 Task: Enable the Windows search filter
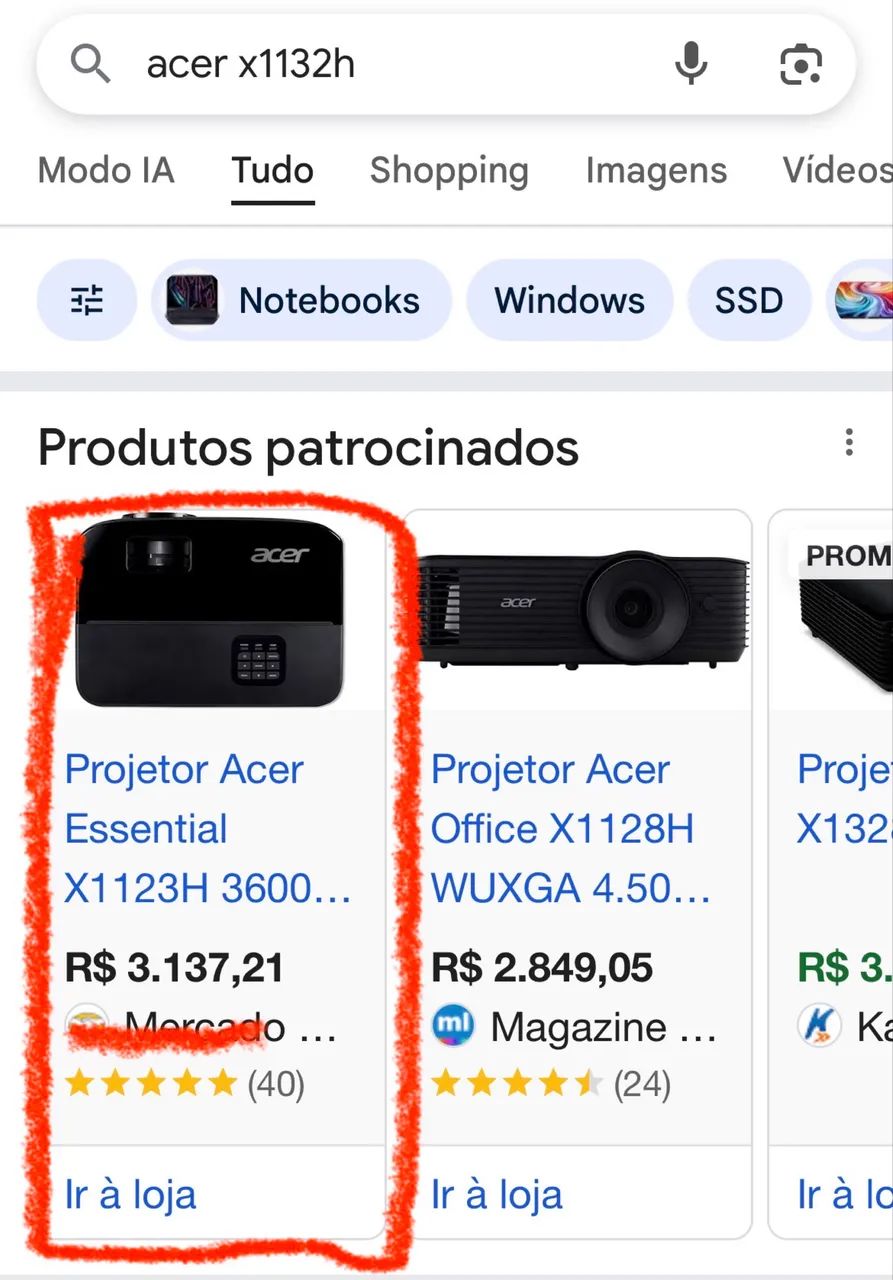point(569,299)
